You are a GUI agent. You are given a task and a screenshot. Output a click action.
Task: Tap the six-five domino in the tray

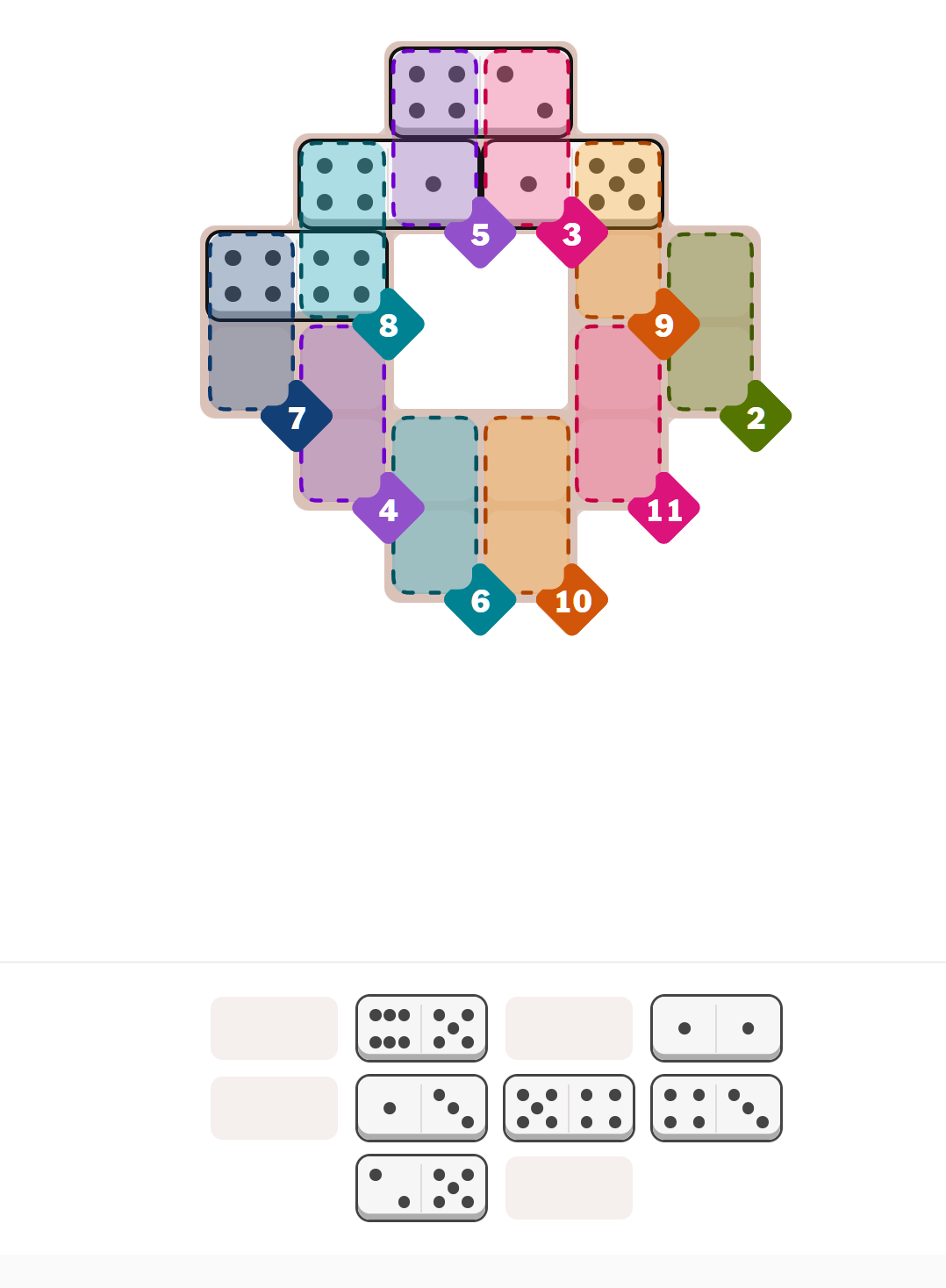(421, 1027)
